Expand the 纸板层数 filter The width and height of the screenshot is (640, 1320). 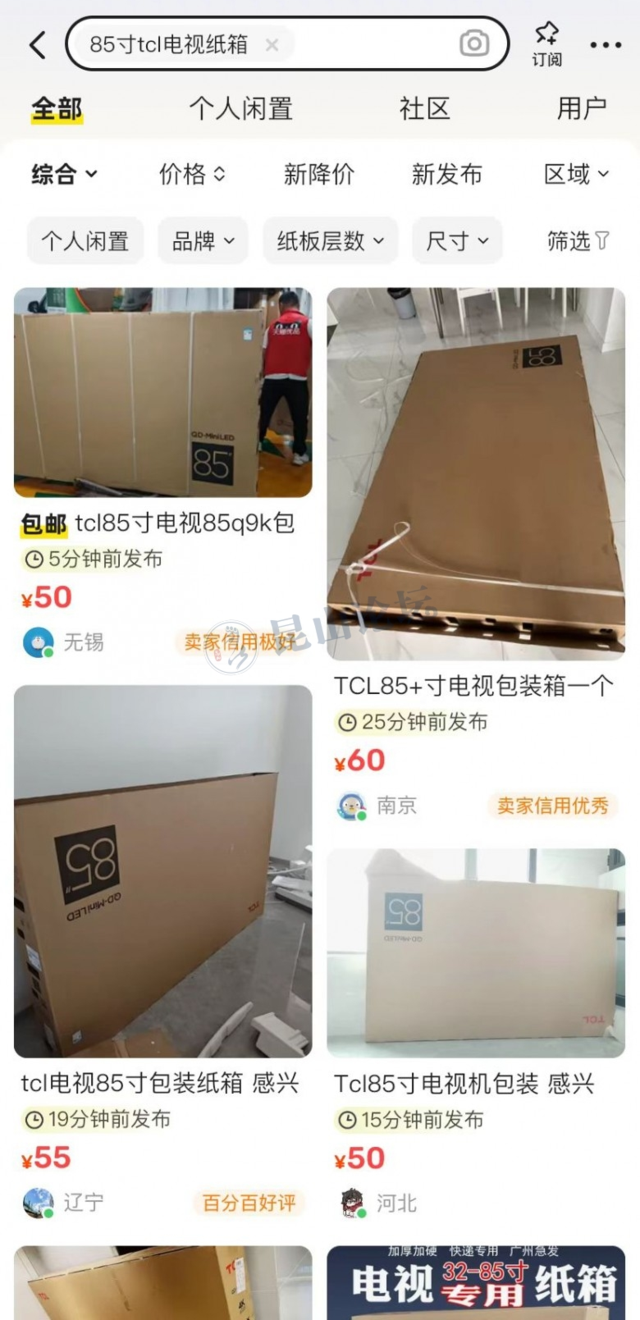pyautogui.click(x=330, y=241)
